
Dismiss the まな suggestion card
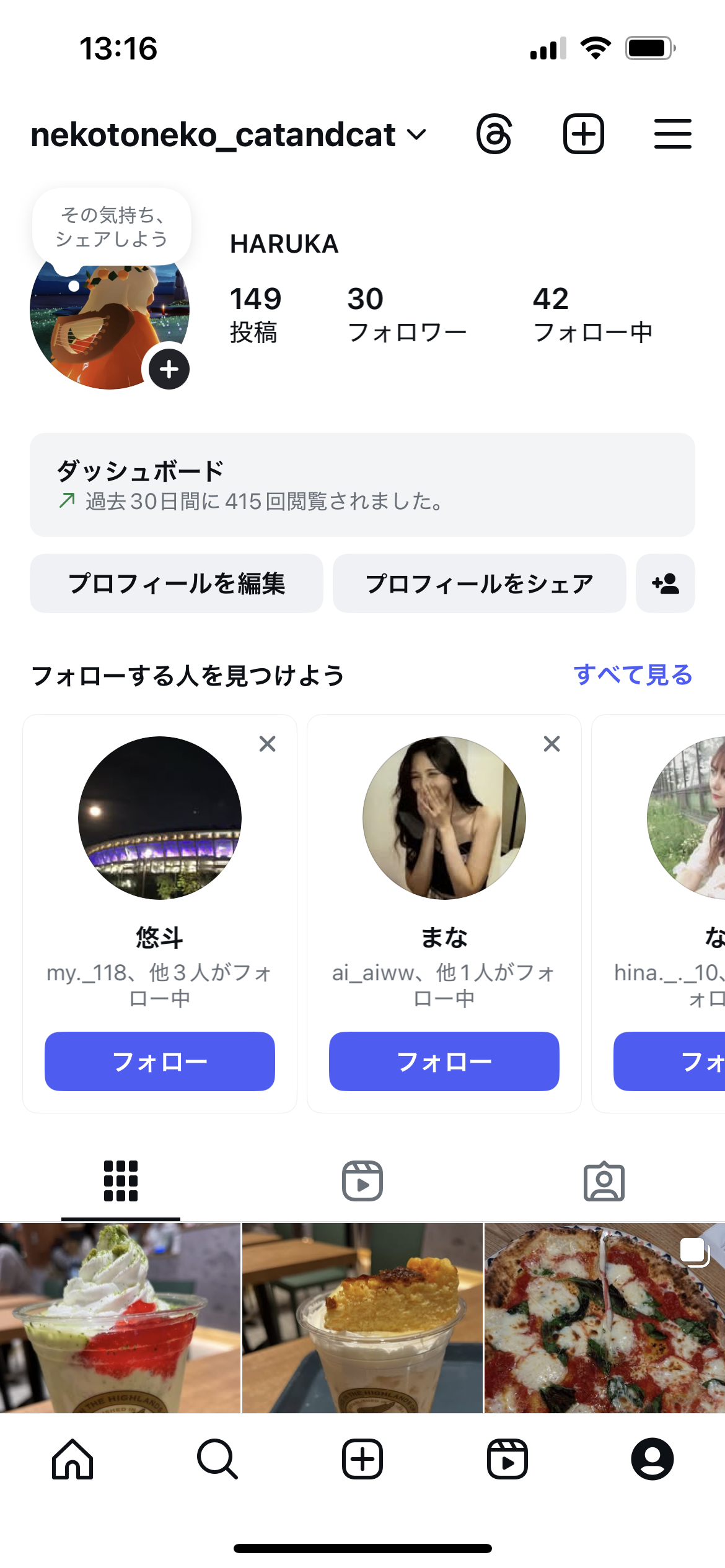tap(552, 744)
